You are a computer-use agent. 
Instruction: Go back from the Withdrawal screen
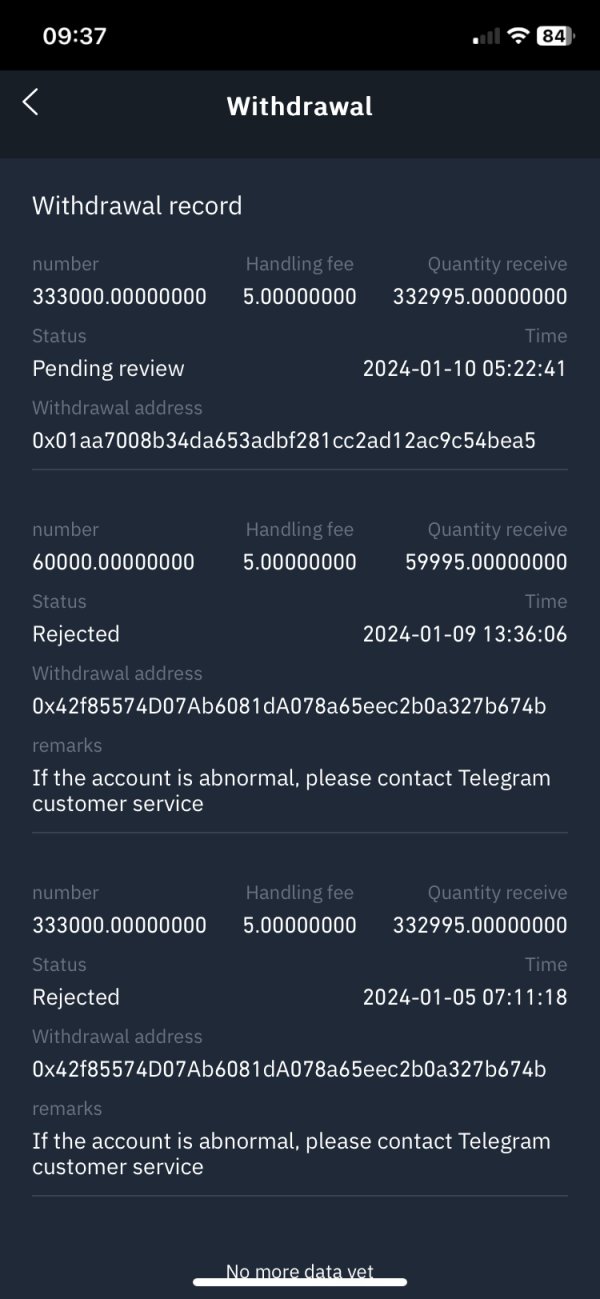pyautogui.click(x=30, y=102)
